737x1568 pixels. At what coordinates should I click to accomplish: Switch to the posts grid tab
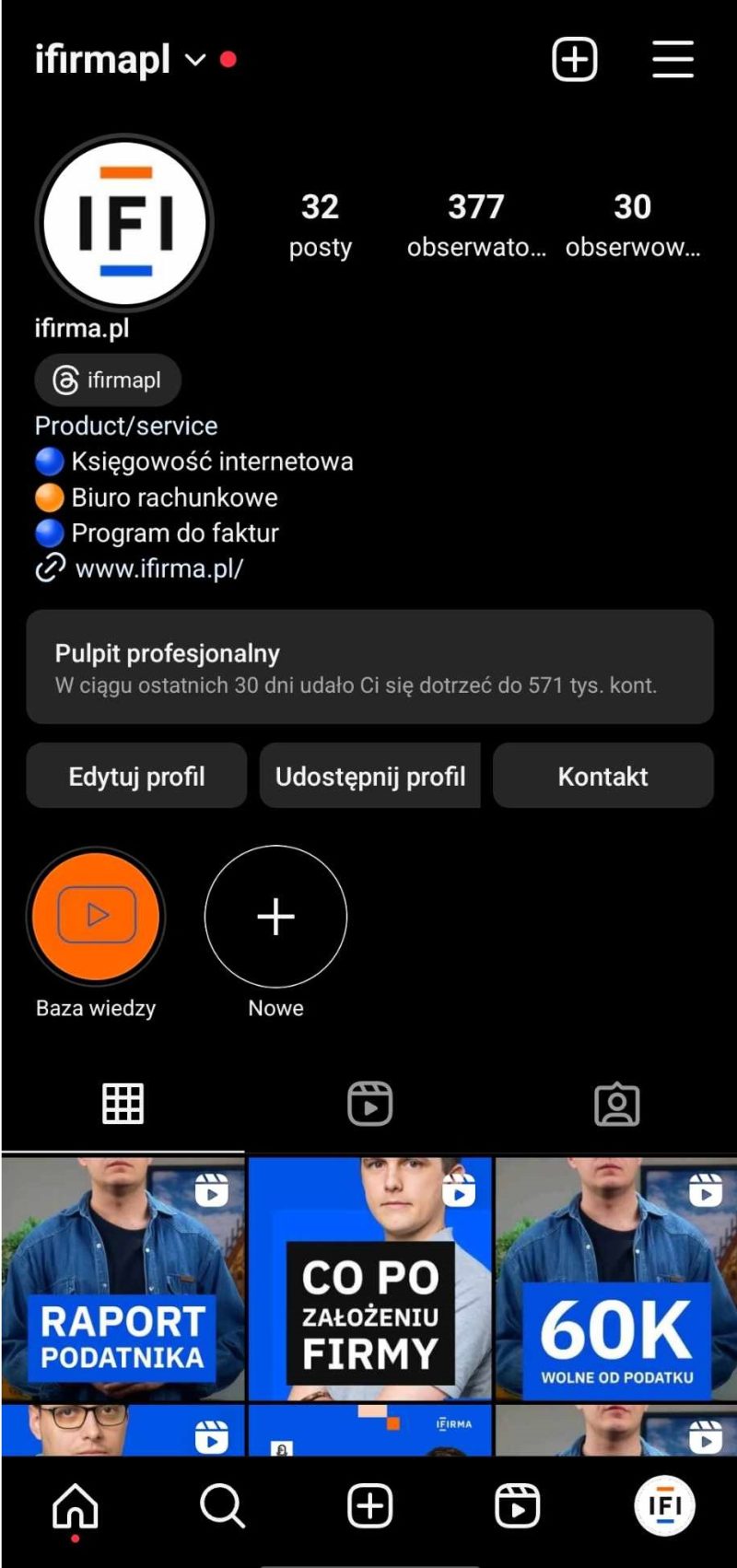pos(123,1104)
